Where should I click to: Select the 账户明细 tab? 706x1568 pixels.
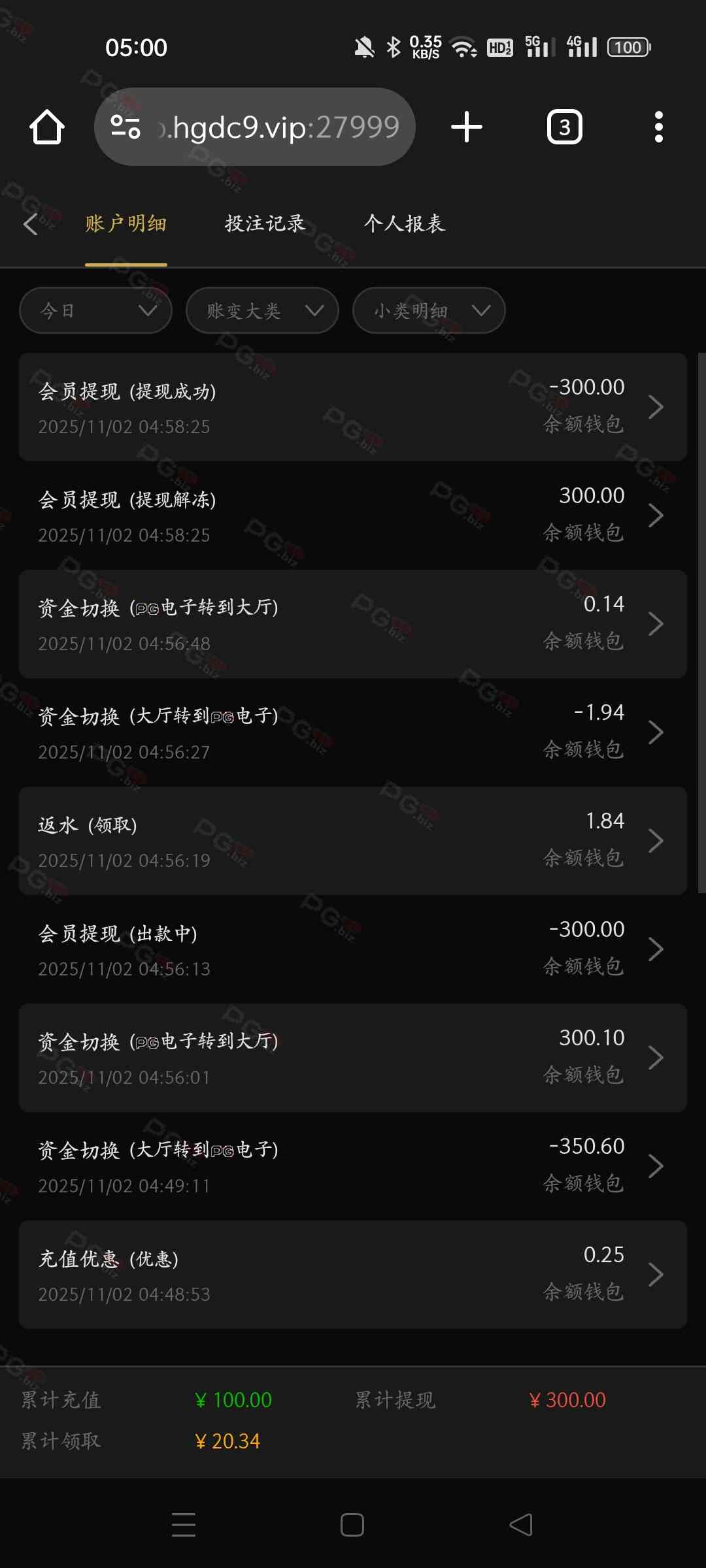tap(126, 224)
